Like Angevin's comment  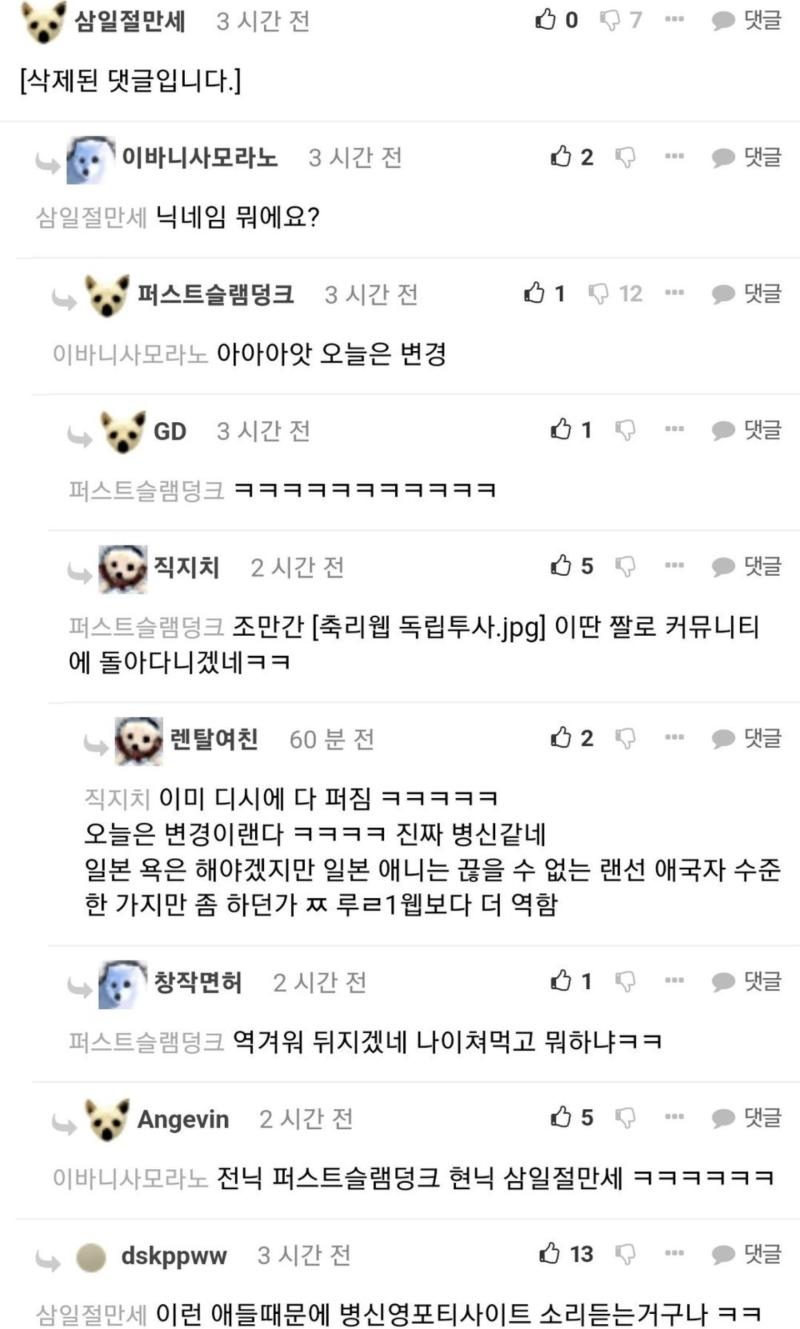[x=561, y=1118]
